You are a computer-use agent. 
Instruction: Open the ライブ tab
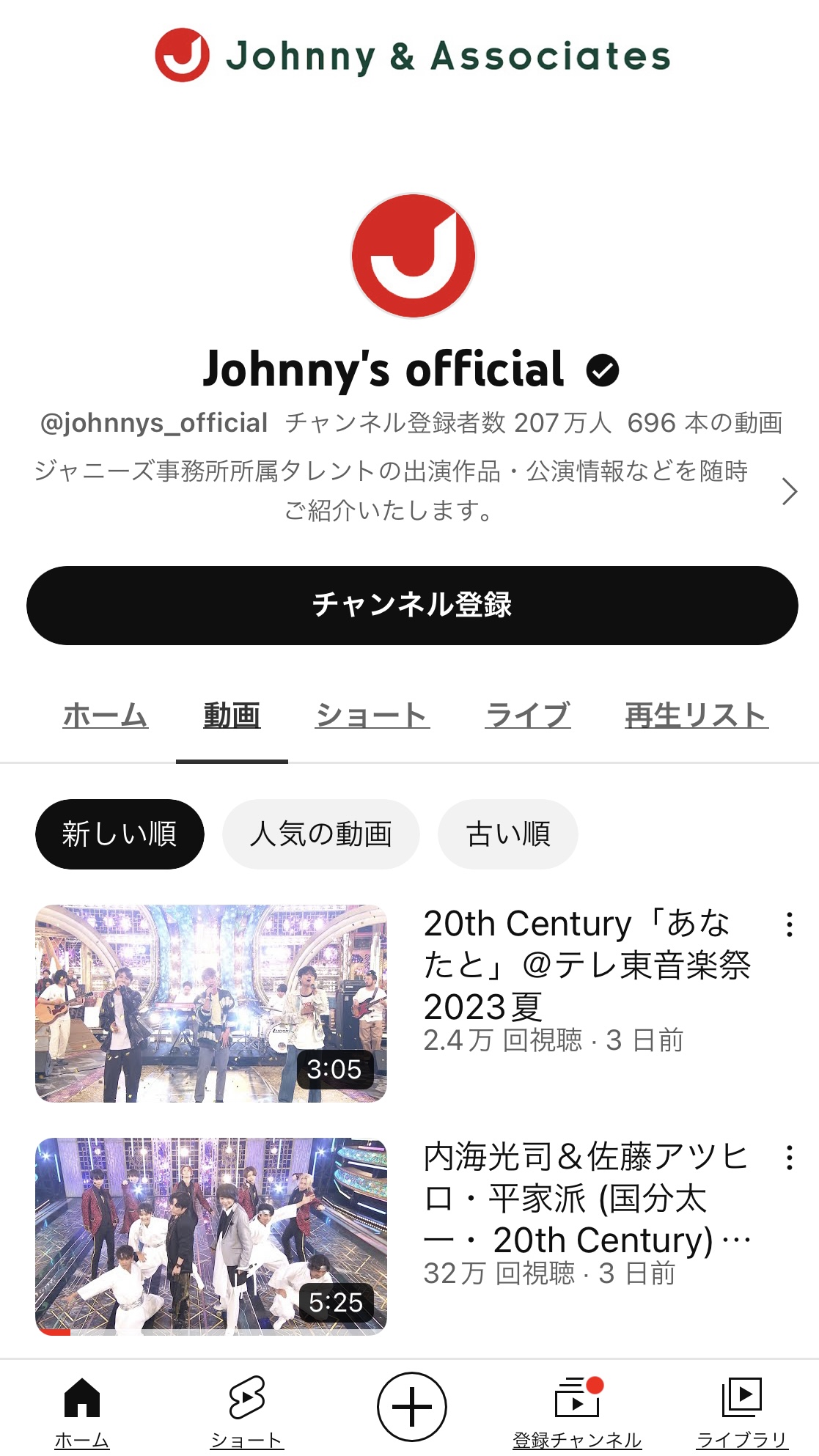528,716
